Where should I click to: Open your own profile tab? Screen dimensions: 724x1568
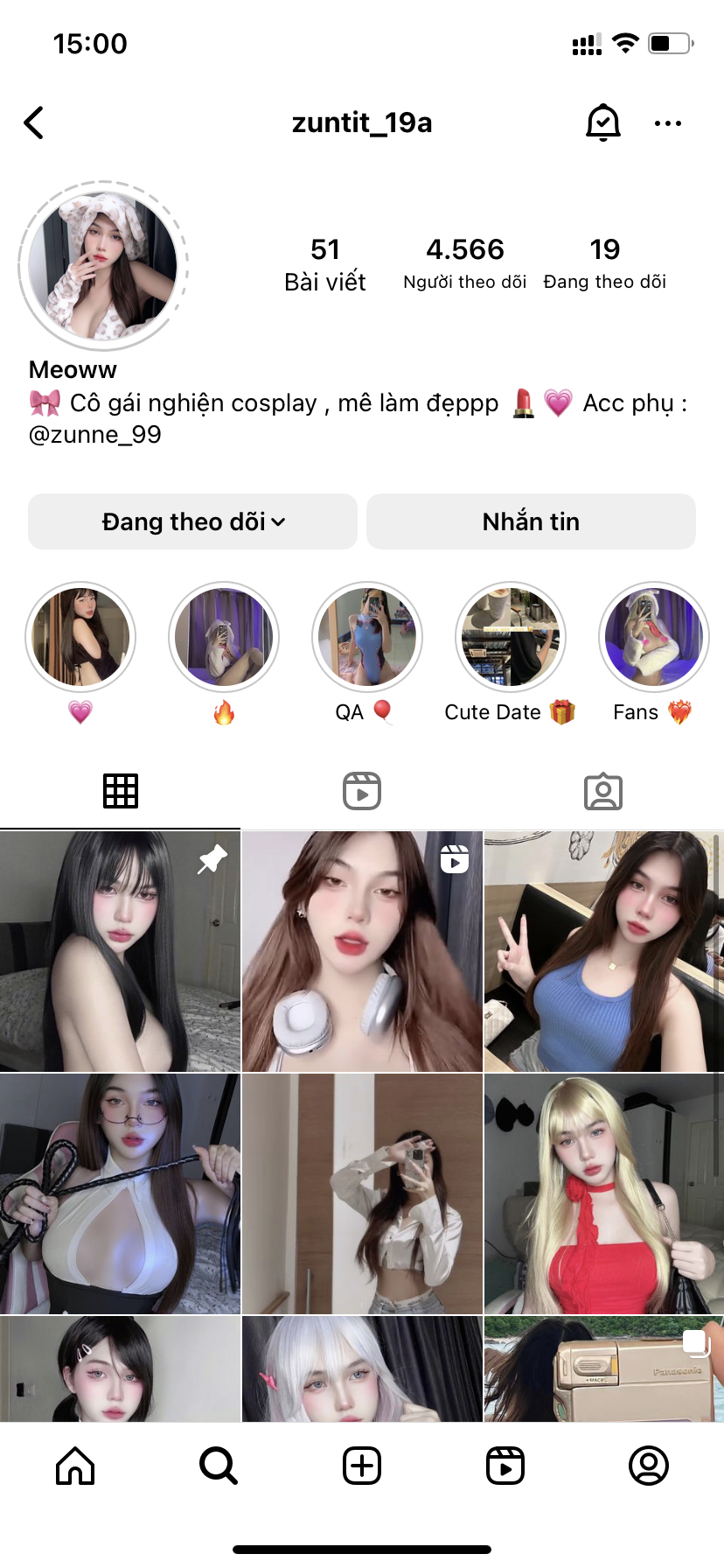[x=649, y=1465]
